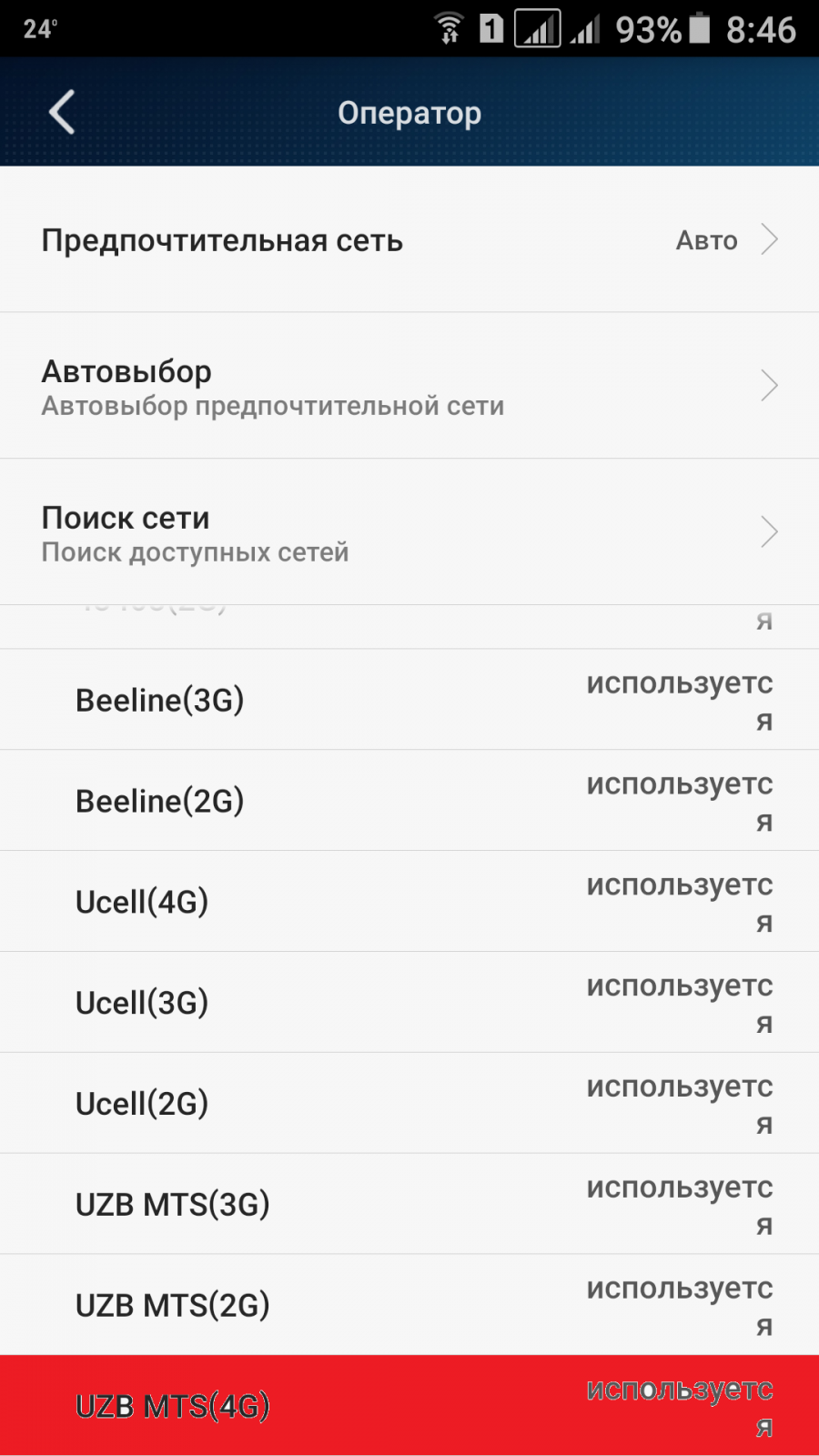Select the UZB MTS(3G) network

point(409,1205)
